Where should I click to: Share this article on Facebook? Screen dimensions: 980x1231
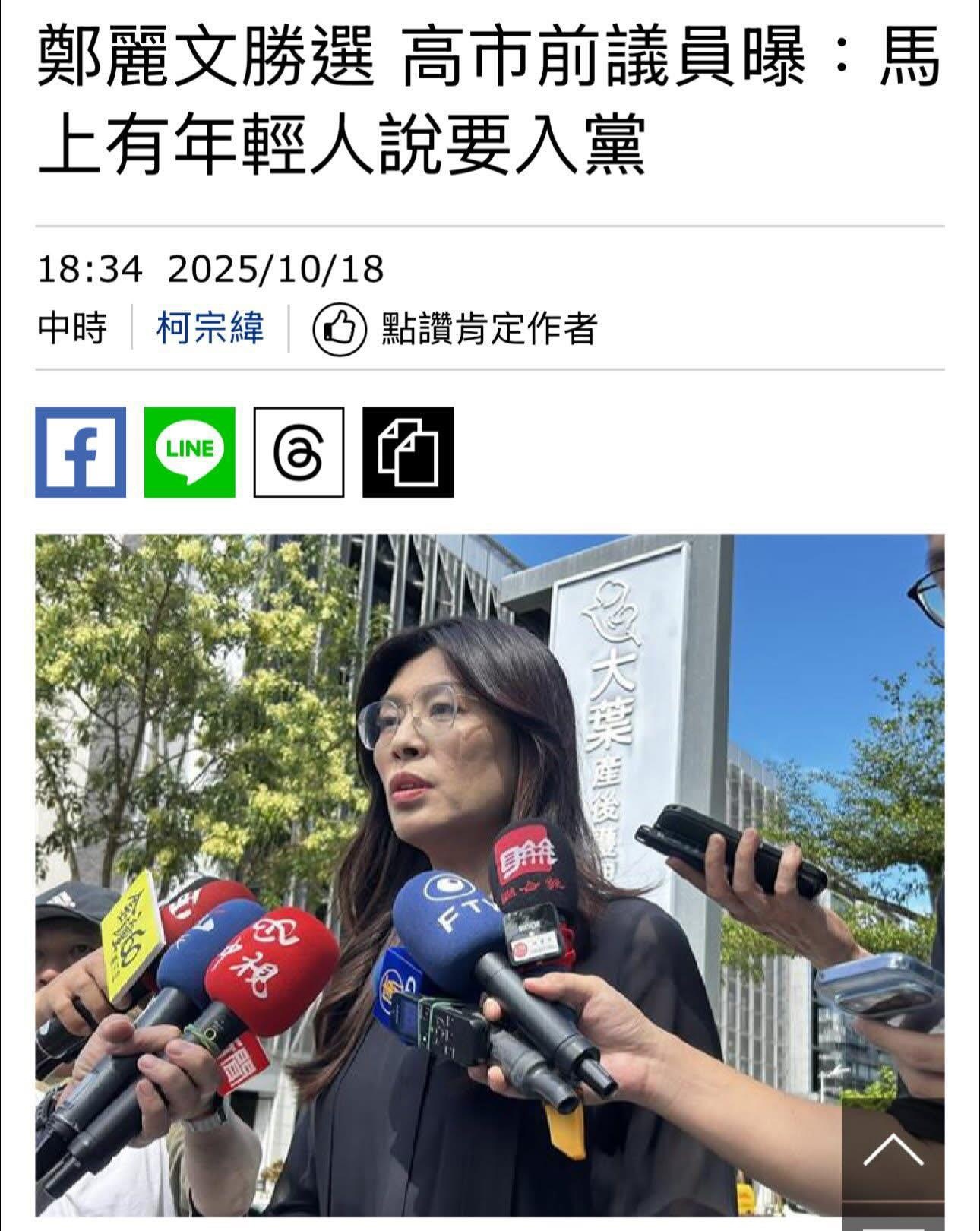tap(81, 453)
